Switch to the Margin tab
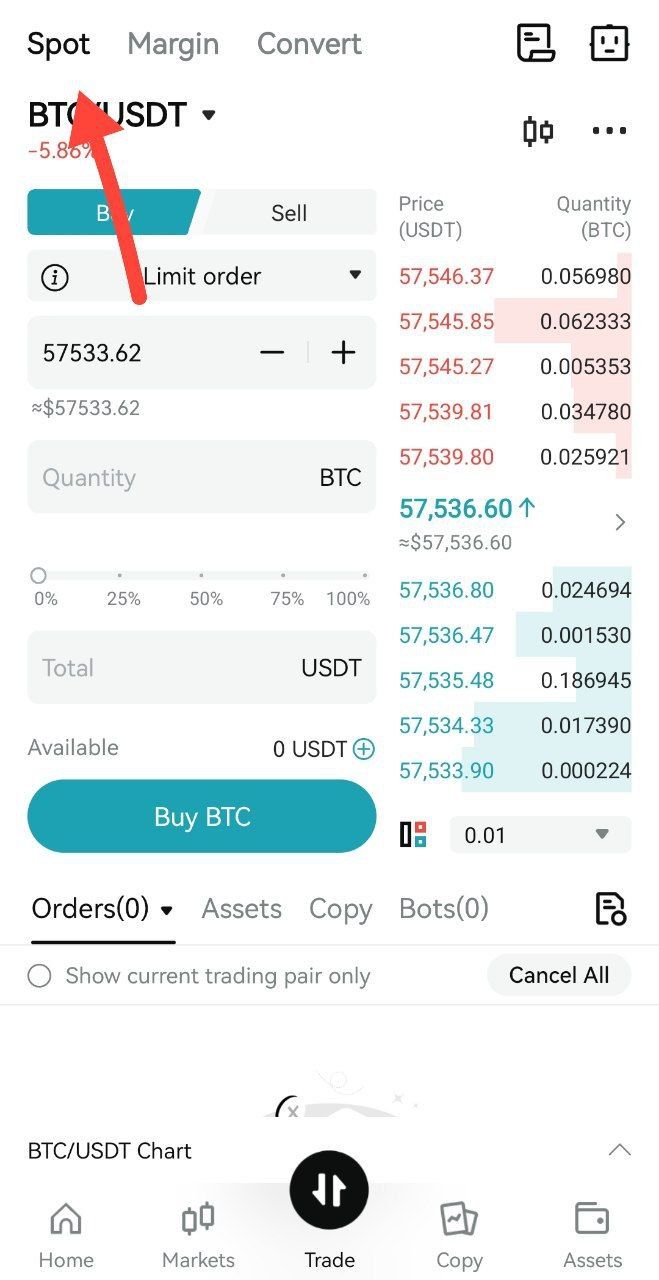The width and height of the screenshot is (659, 1280). point(173,44)
